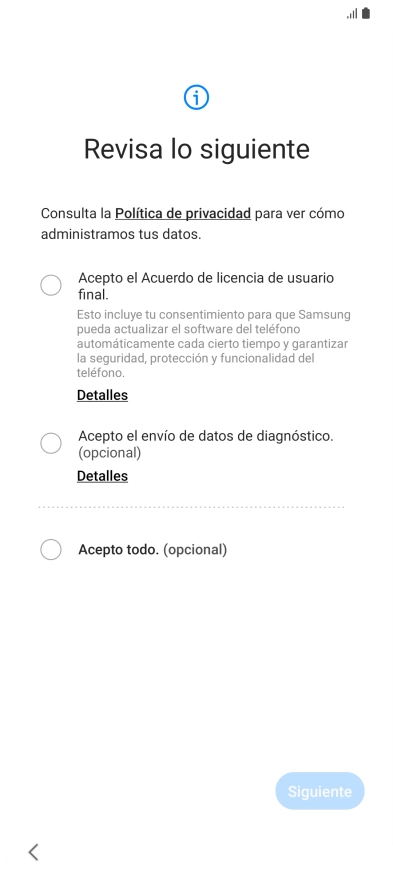
Task: Accept sending diagnostic data
Action: (51, 444)
